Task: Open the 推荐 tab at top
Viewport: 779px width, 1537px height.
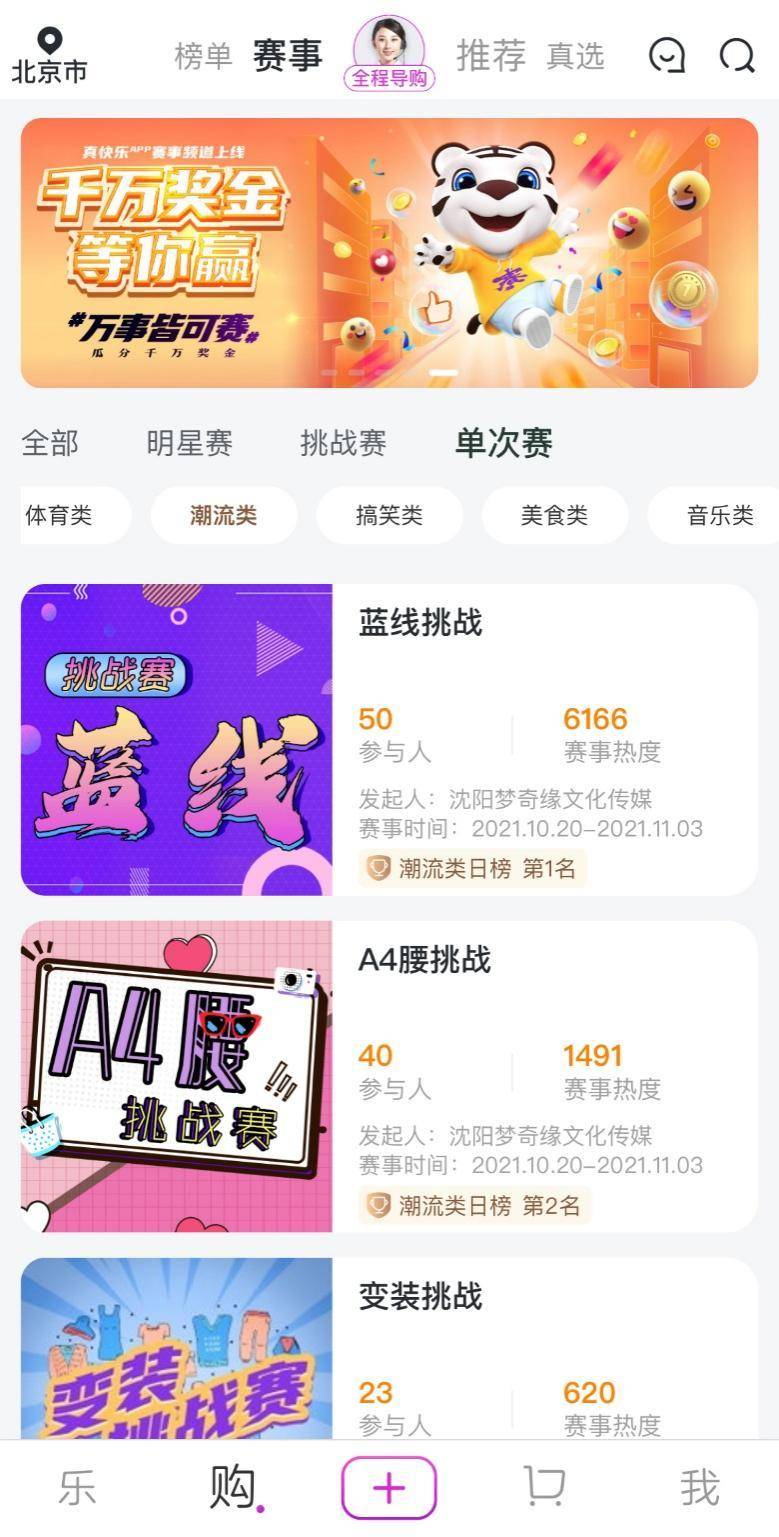Action: pyautogui.click(x=490, y=55)
